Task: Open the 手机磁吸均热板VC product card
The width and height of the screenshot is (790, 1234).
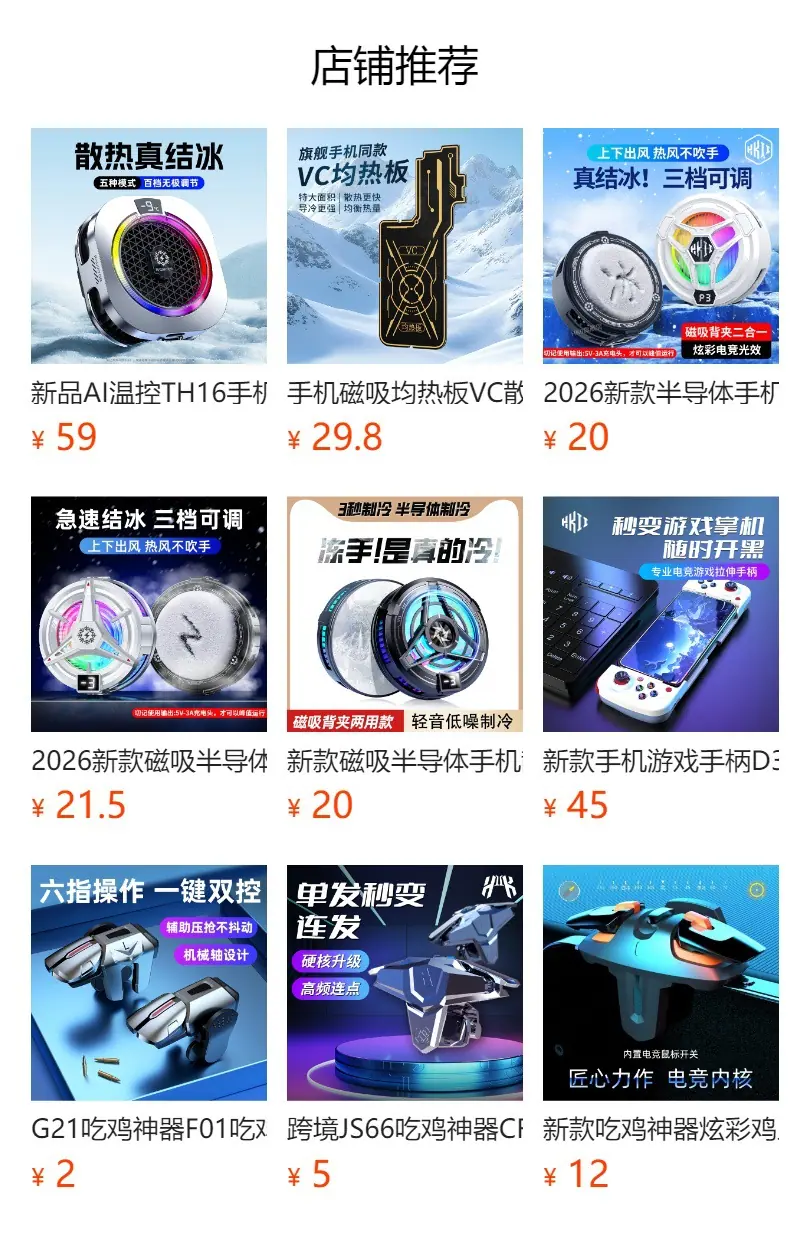Action: click(405, 292)
